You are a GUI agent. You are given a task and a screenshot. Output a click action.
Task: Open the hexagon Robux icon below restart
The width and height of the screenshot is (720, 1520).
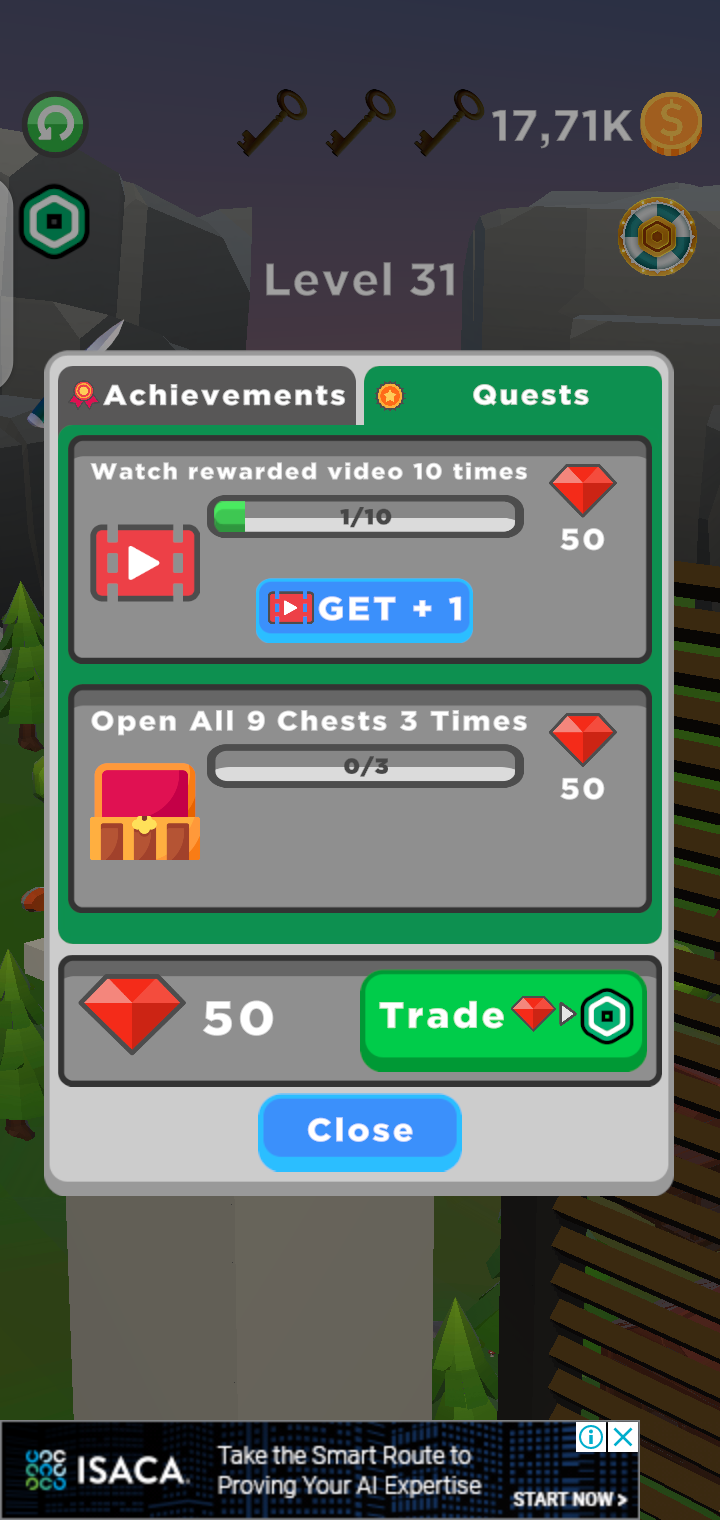click(55, 220)
